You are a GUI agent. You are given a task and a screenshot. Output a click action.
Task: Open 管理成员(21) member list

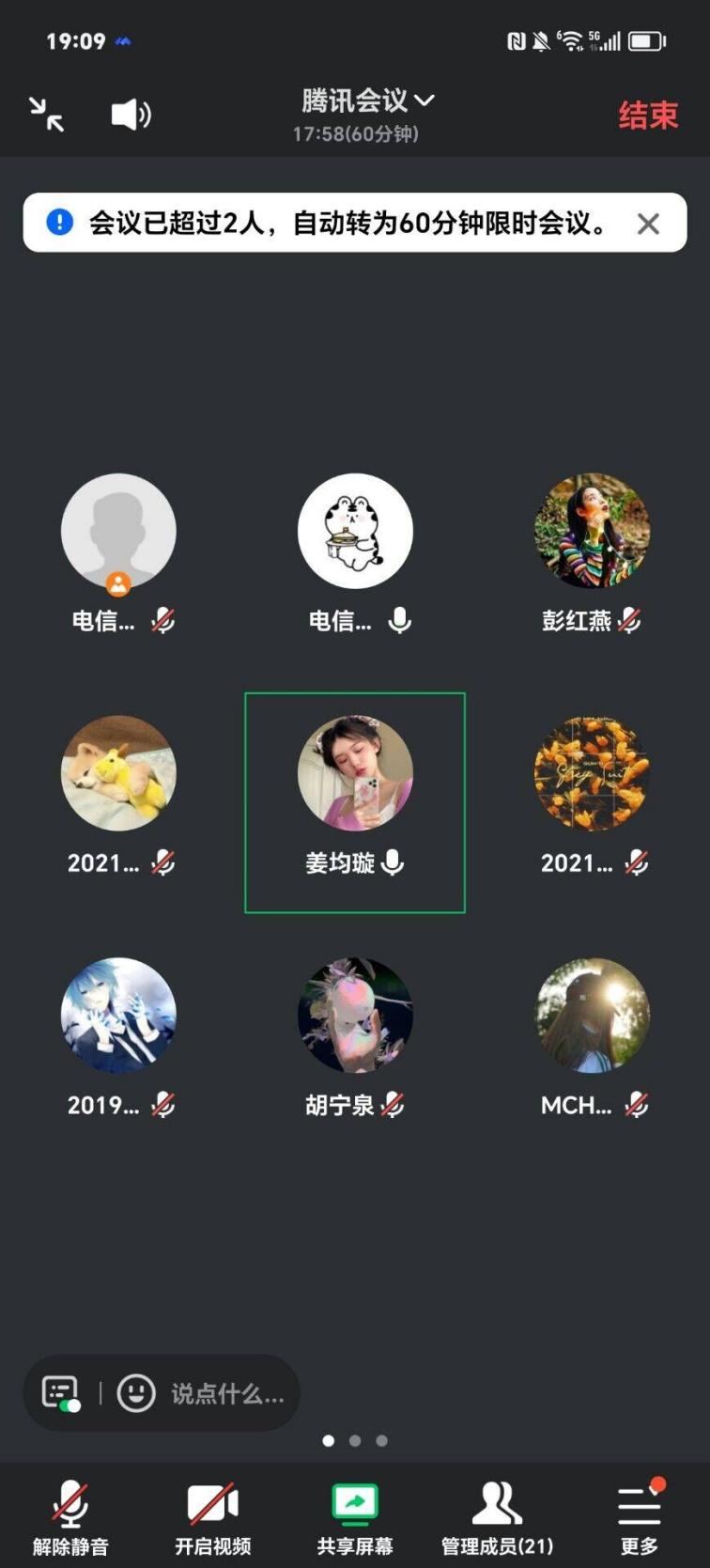[497, 1518]
